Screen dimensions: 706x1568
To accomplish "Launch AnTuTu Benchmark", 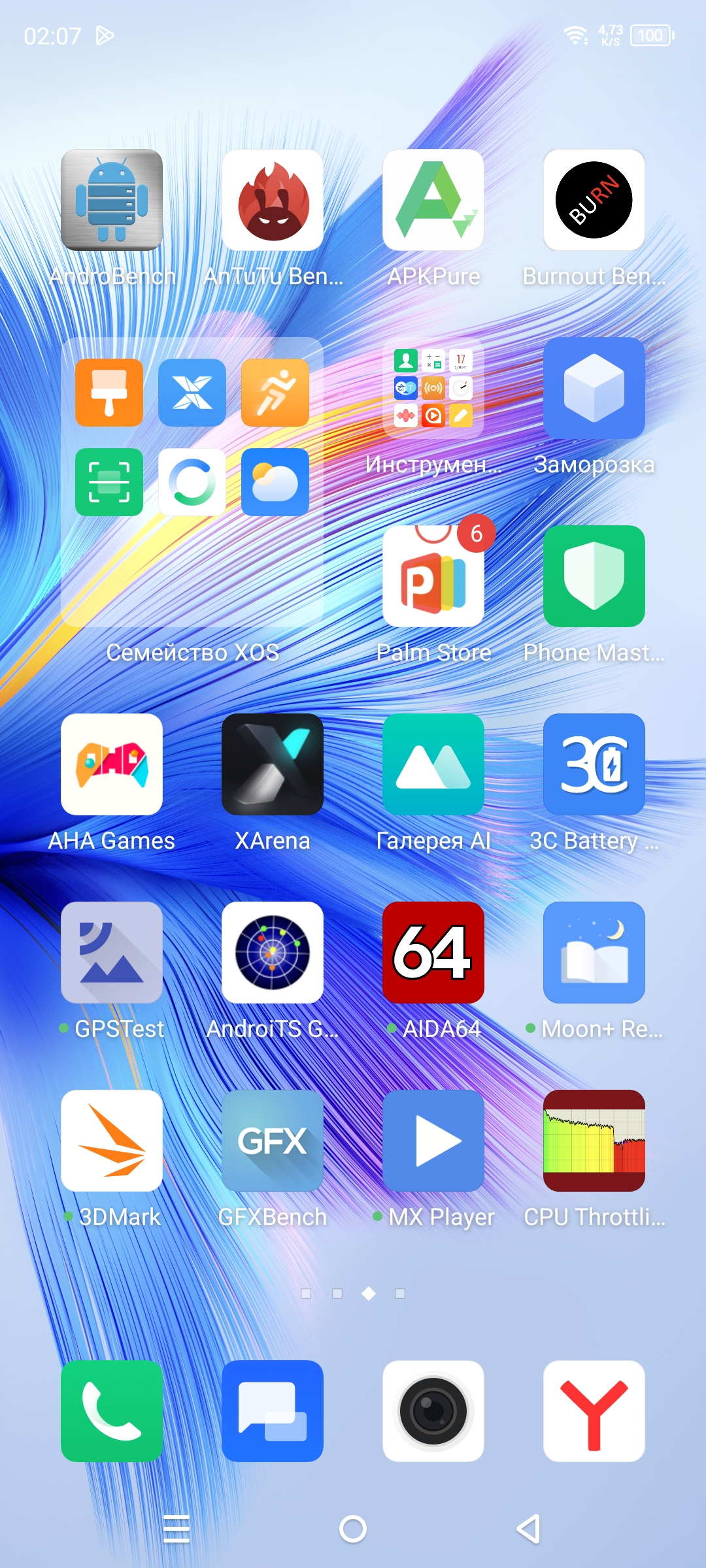I will click(x=273, y=200).
